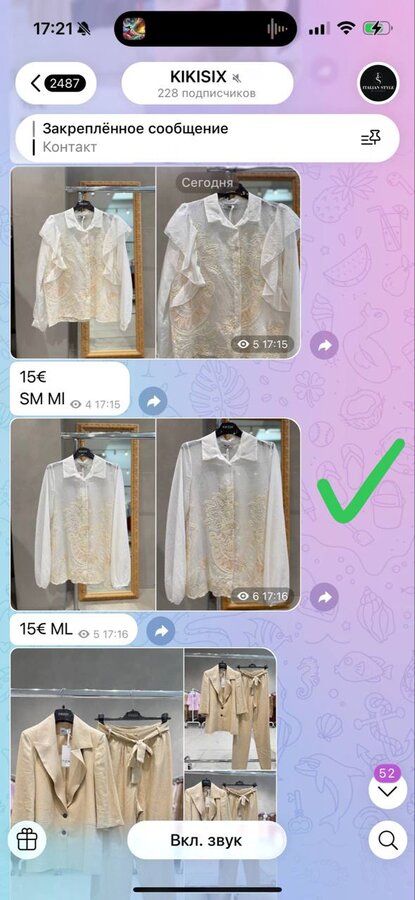Open the gift icon
The image size is (415, 900).
point(27,840)
